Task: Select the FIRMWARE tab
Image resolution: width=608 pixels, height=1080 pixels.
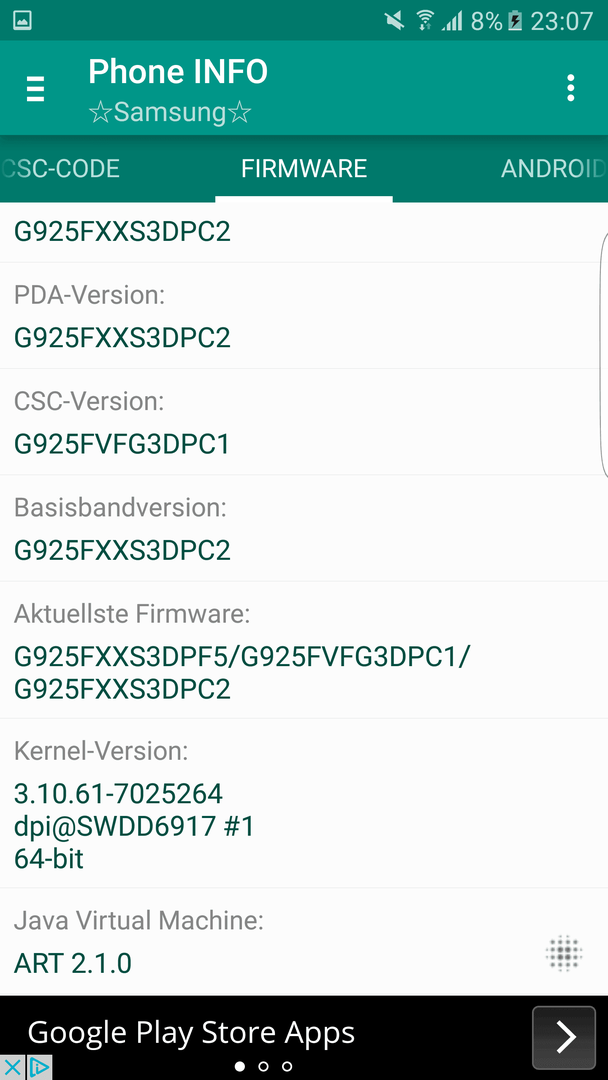Action: (304, 169)
